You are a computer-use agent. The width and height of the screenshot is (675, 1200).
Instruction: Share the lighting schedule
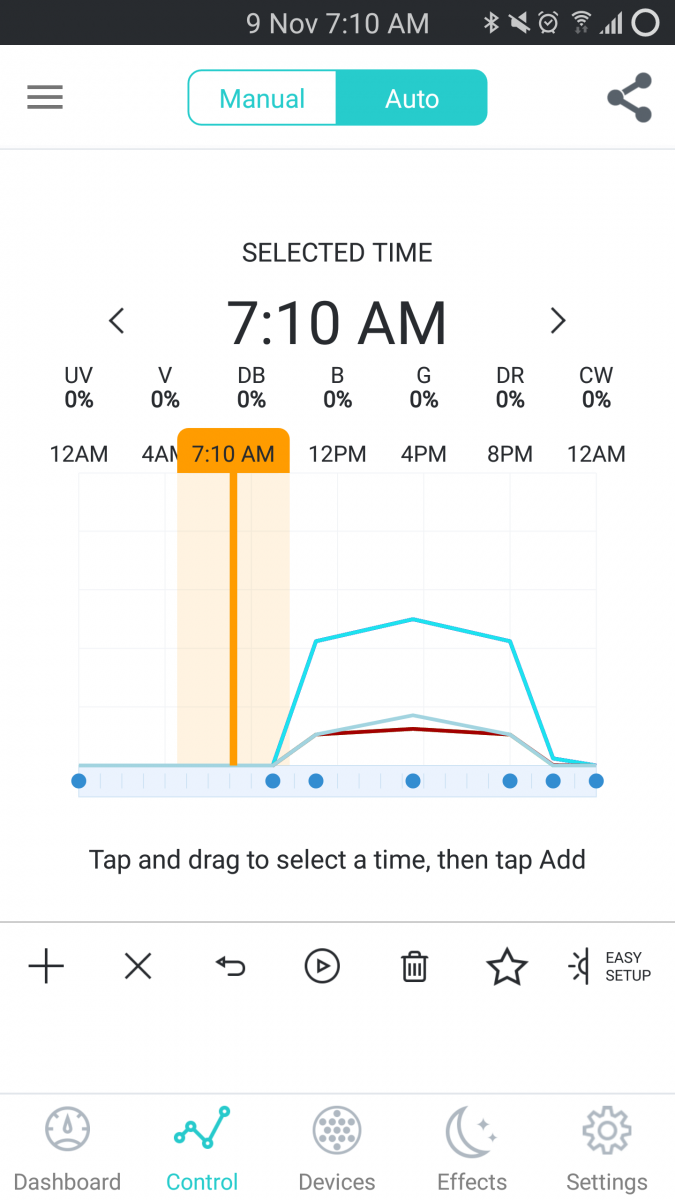pos(629,98)
